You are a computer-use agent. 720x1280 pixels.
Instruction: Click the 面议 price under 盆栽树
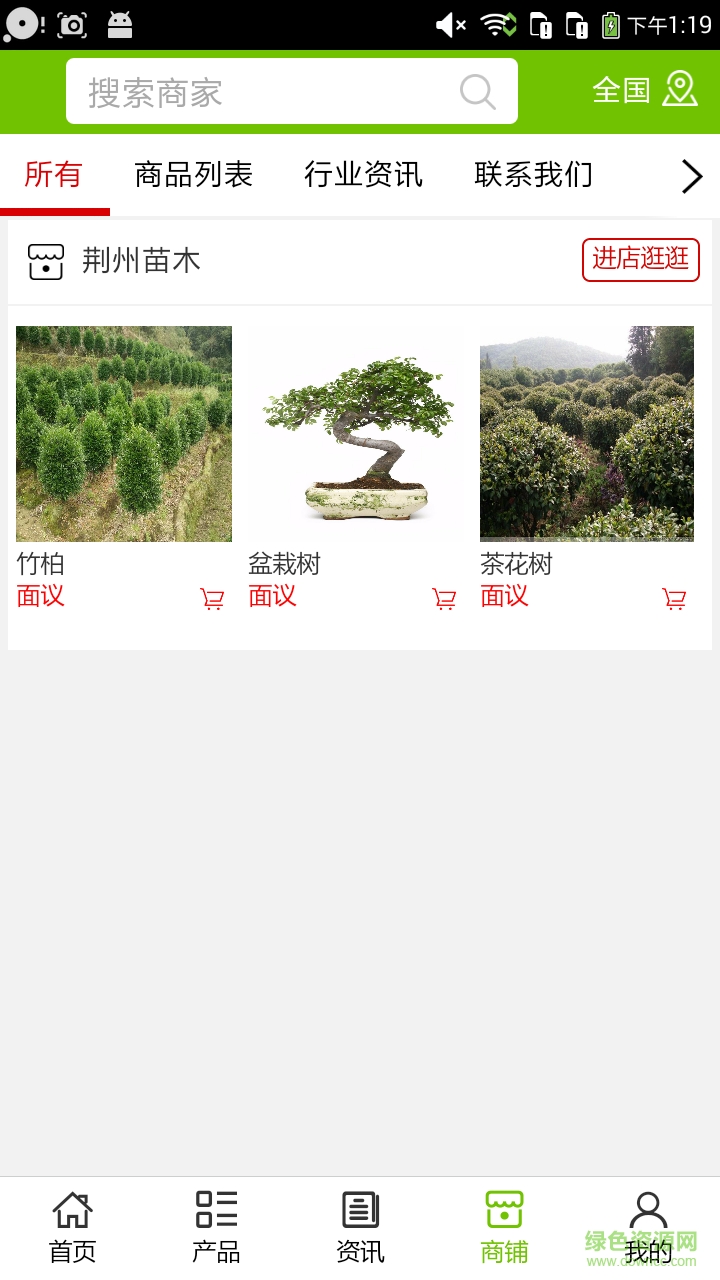[271, 597]
